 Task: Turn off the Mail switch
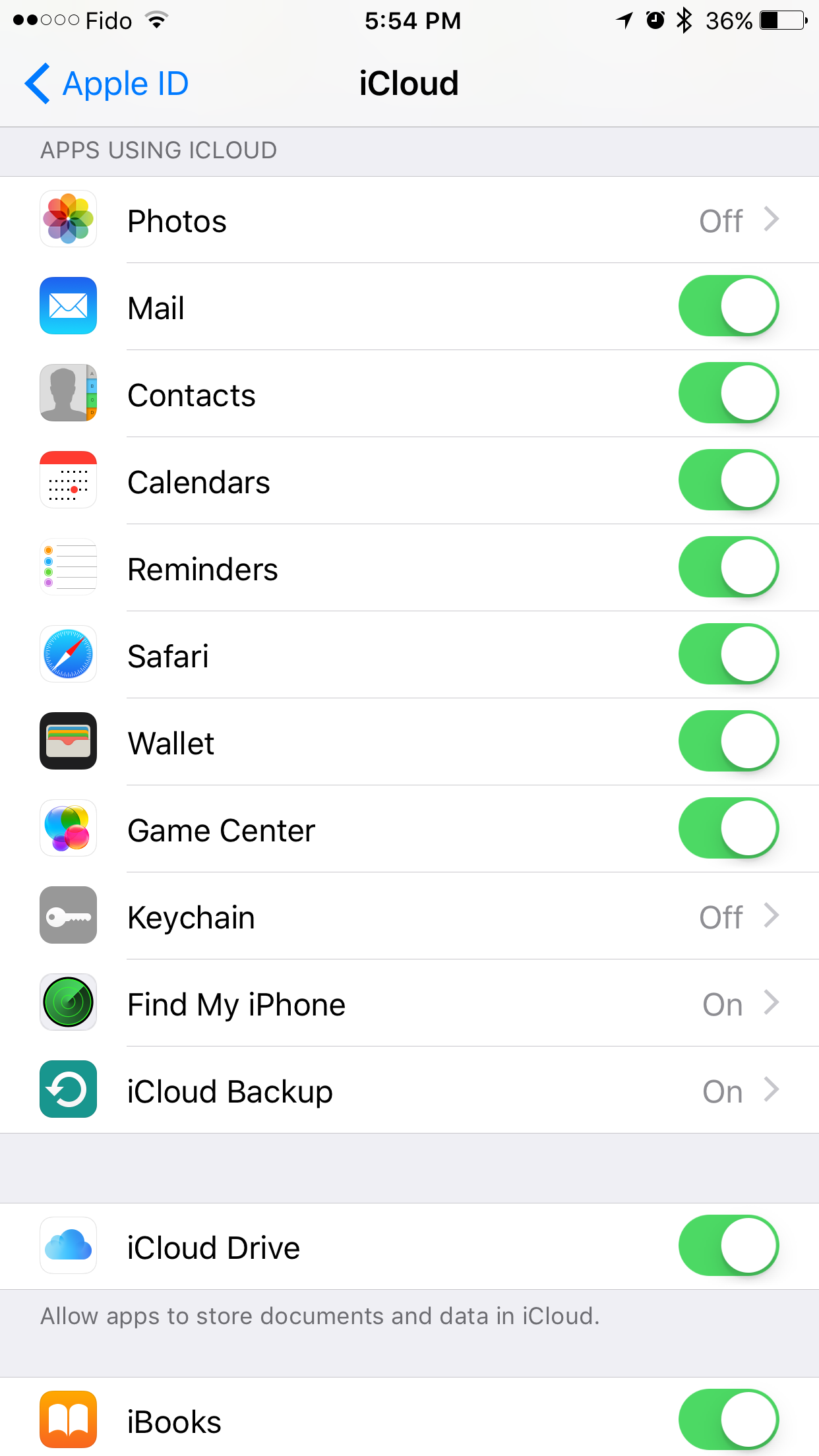tap(729, 306)
